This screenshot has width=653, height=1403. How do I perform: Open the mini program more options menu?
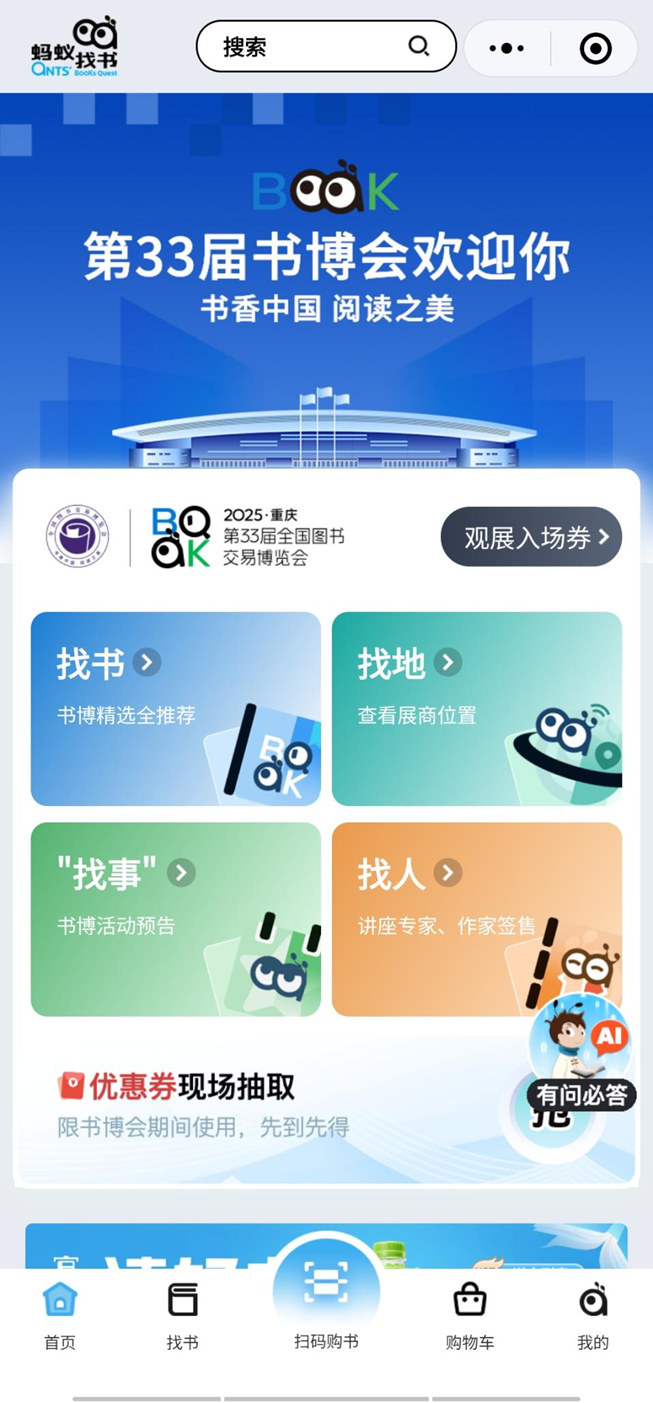507,48
